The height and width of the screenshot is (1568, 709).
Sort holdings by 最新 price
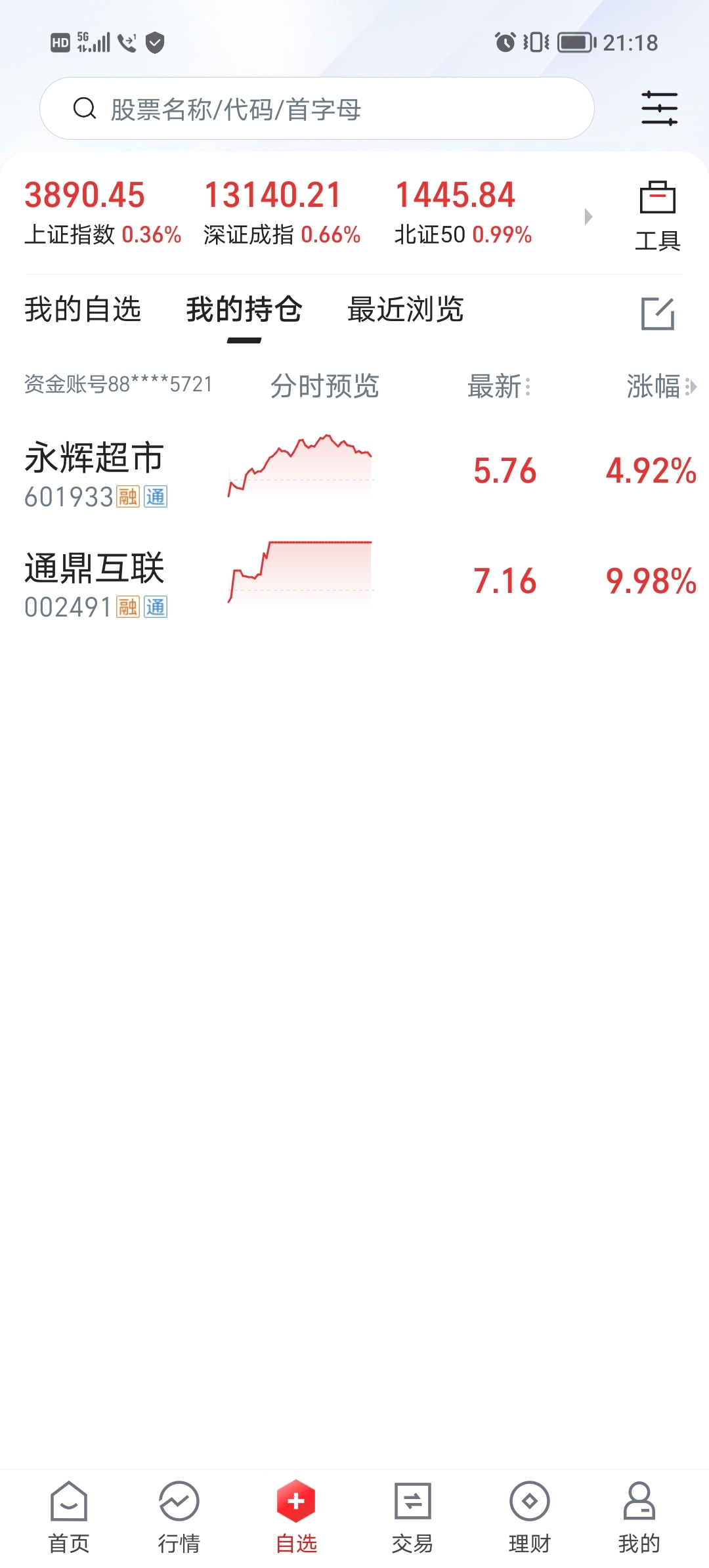coord(498,386)
